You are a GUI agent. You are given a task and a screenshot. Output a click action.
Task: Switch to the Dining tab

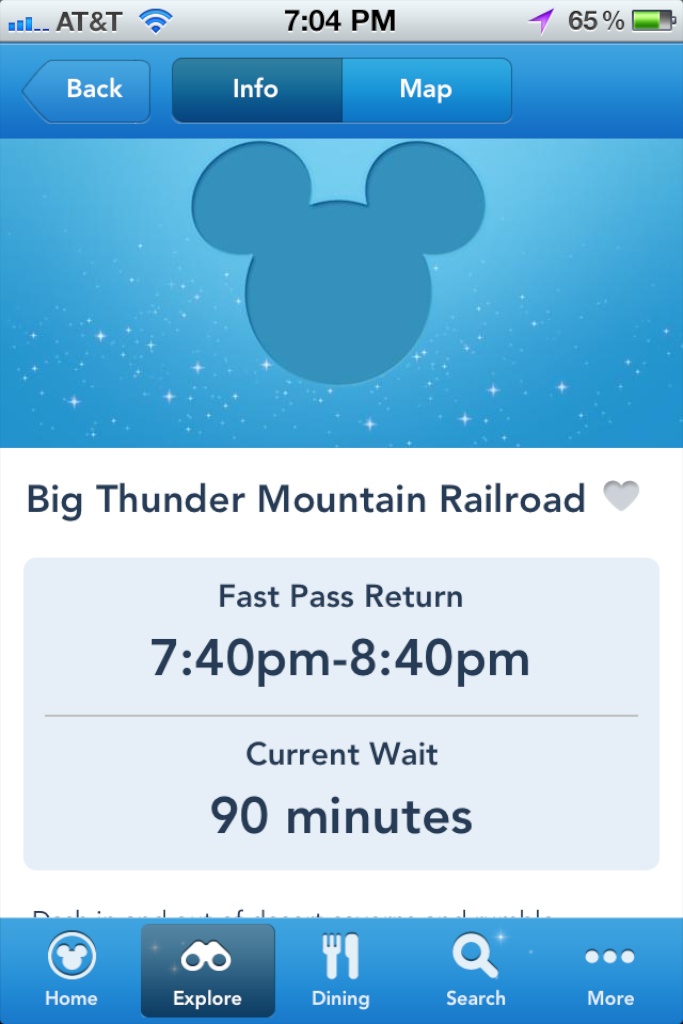(x=340, y=970)
